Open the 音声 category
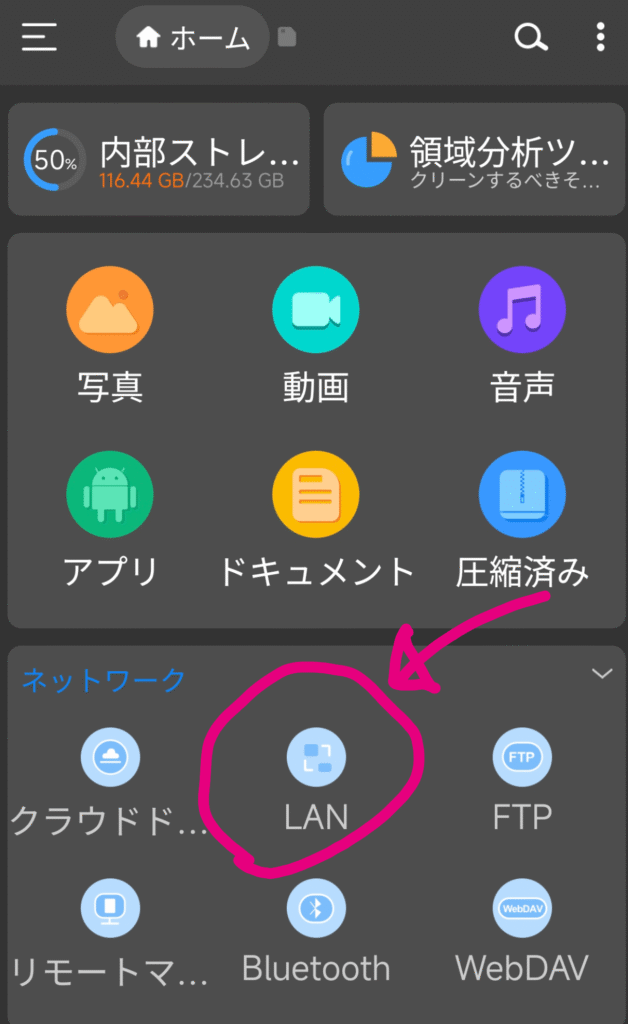The image size is (628, 1024). pyautogui.click(x=522, y=335)
